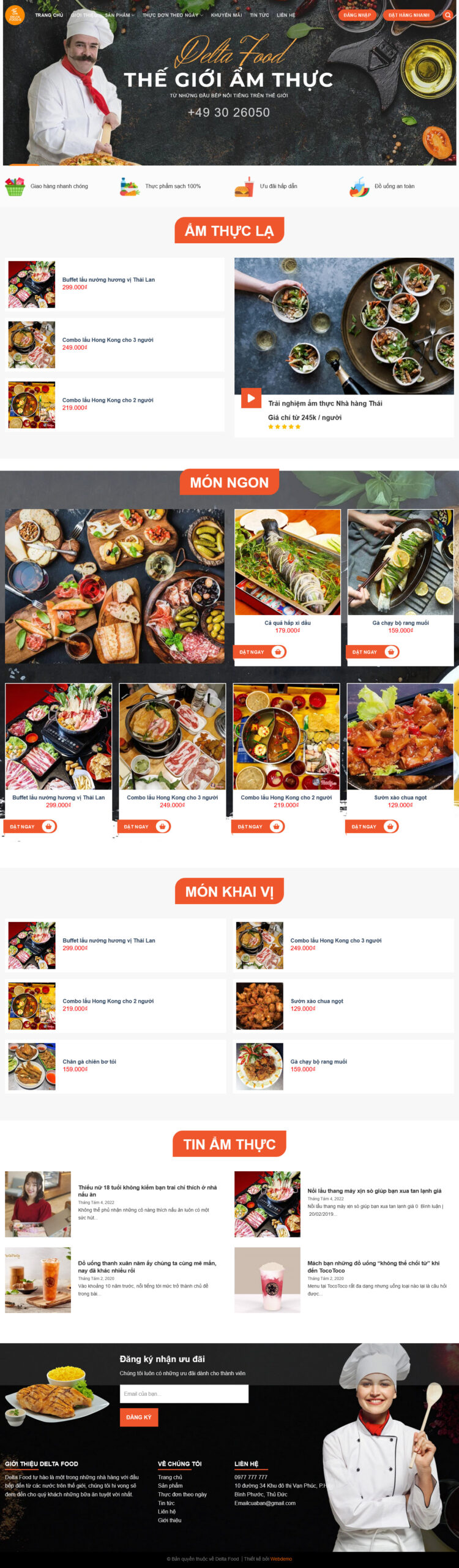Screen dimensions: 459x1568
Task: Read the article Thiếu nữ 18 tuổi
Action: [x=147, y=1191]
